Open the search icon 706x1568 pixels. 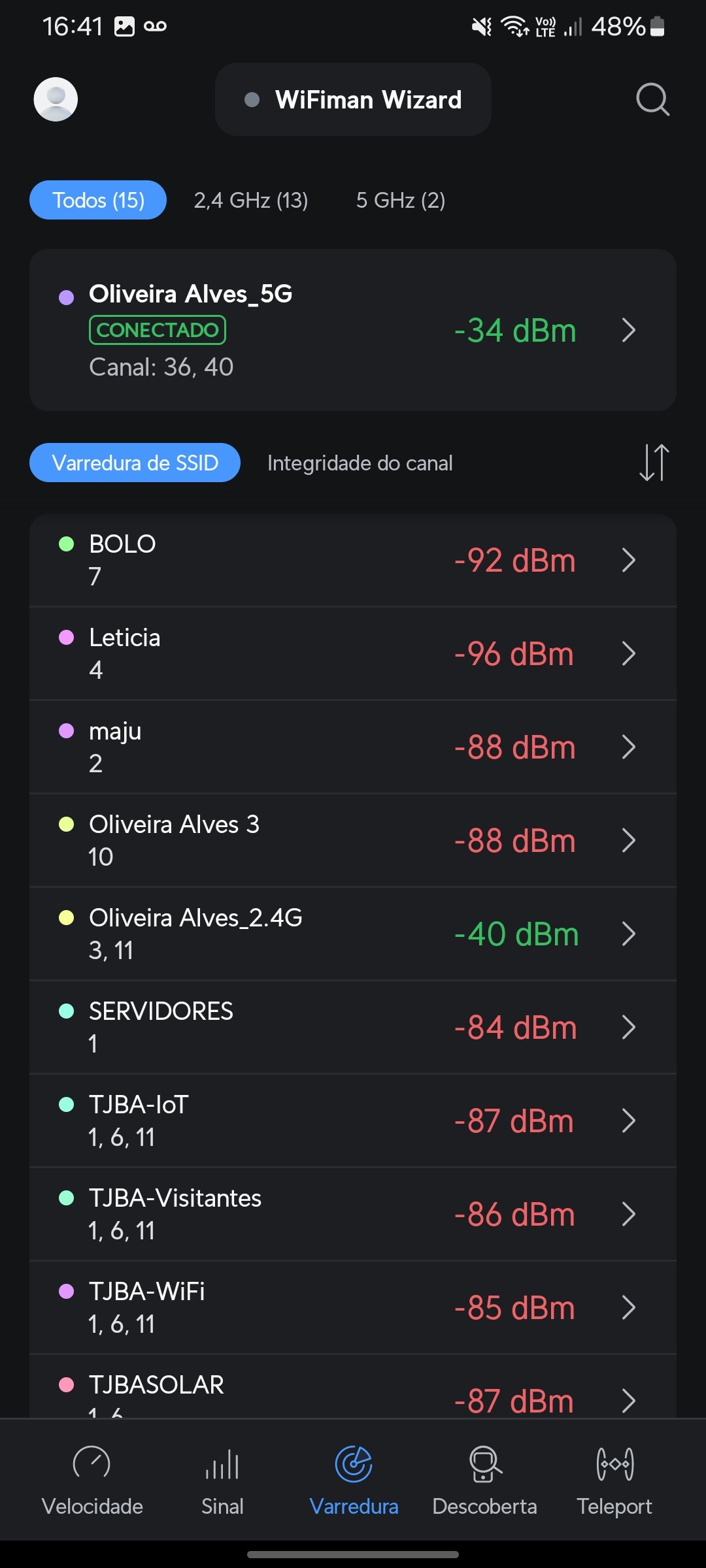652,99
